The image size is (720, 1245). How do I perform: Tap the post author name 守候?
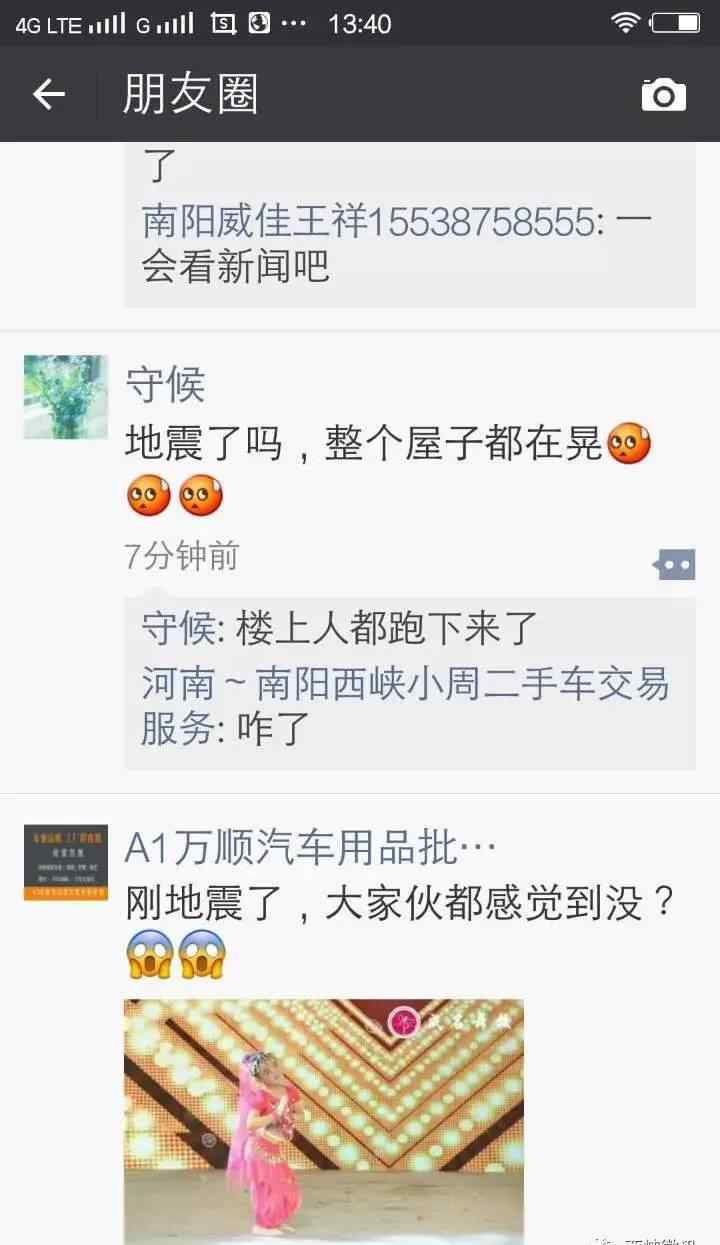pos(165,385)
